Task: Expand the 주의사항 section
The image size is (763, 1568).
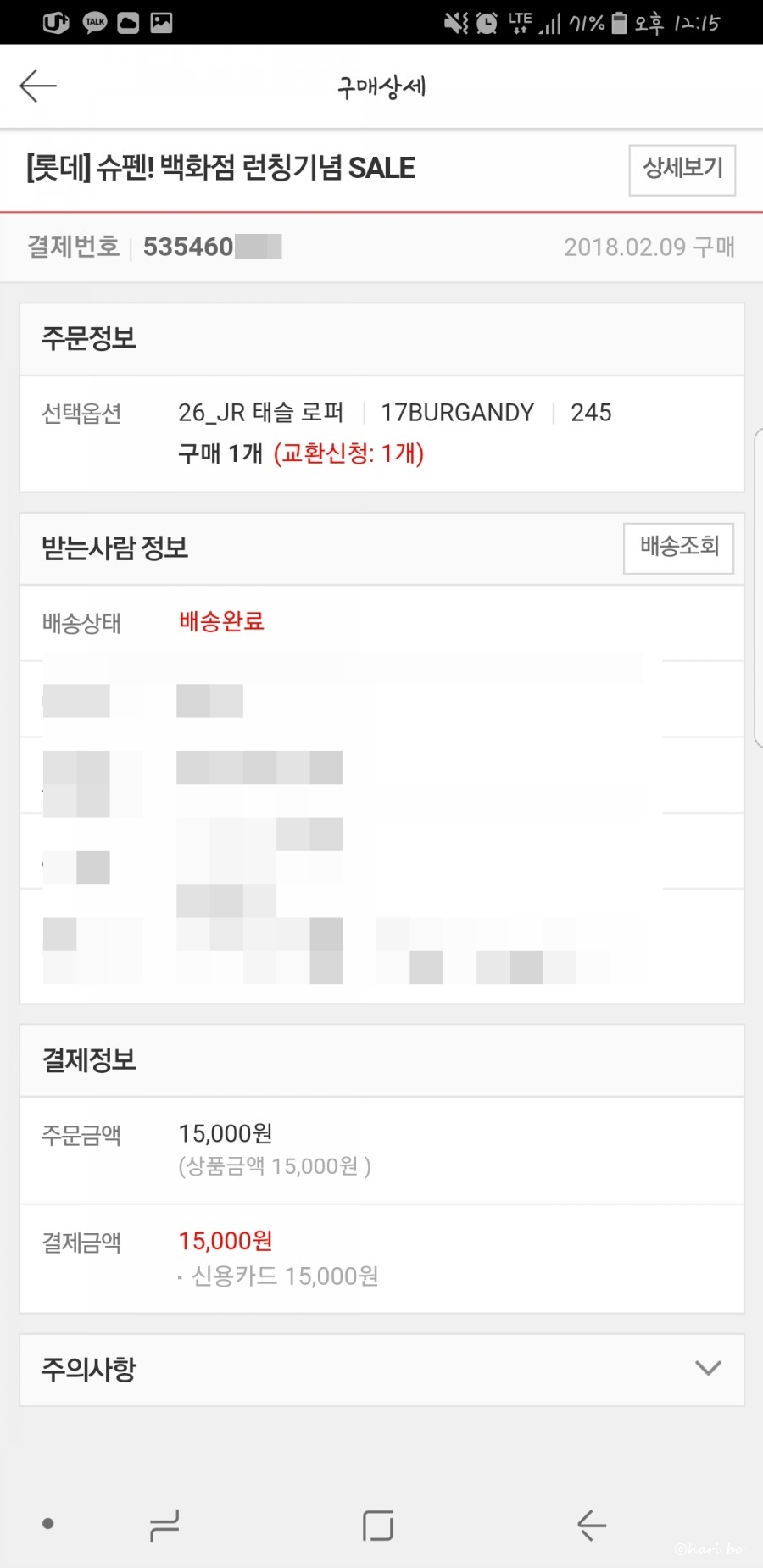Action: 707,1368
